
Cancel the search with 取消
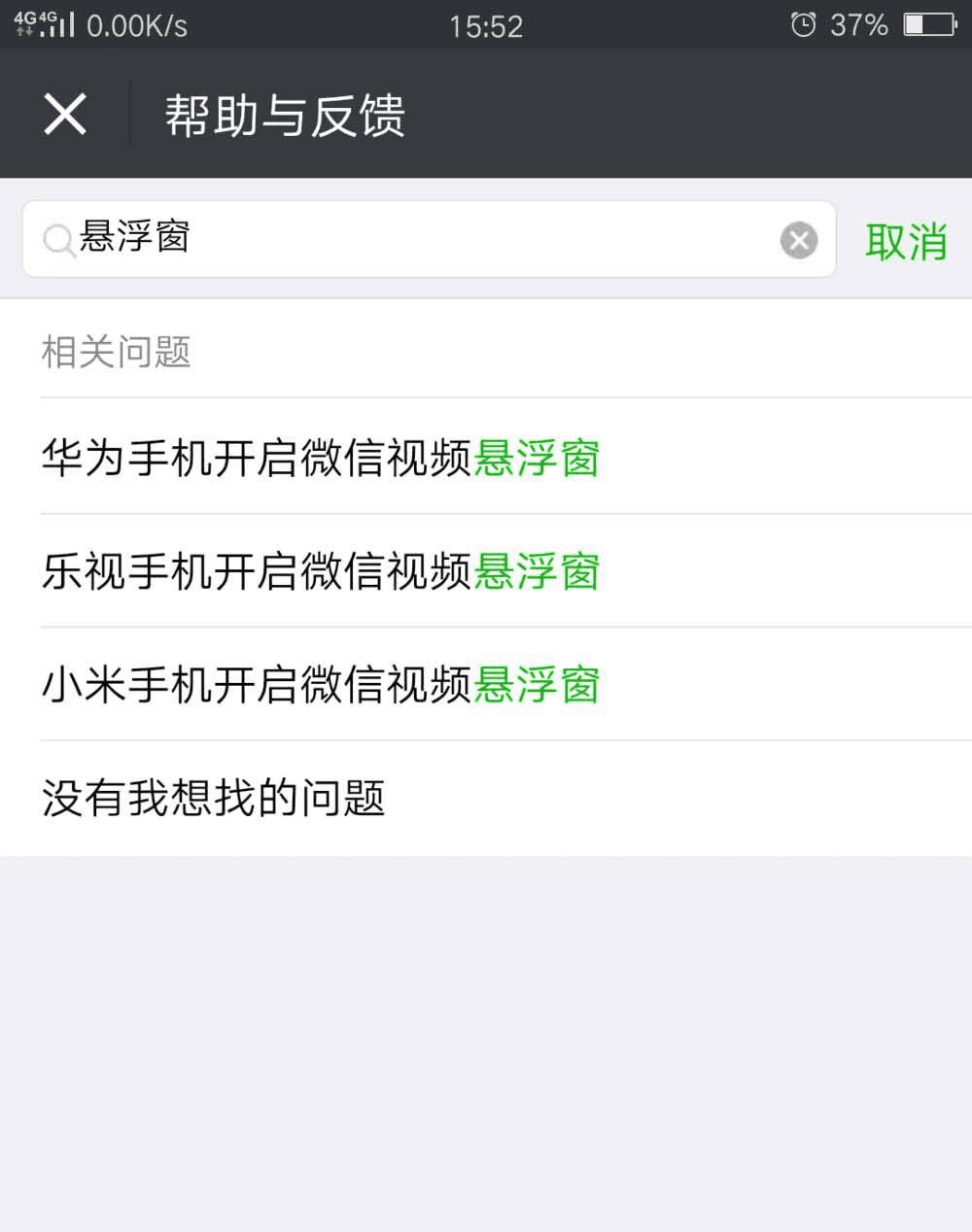point(906,241)
